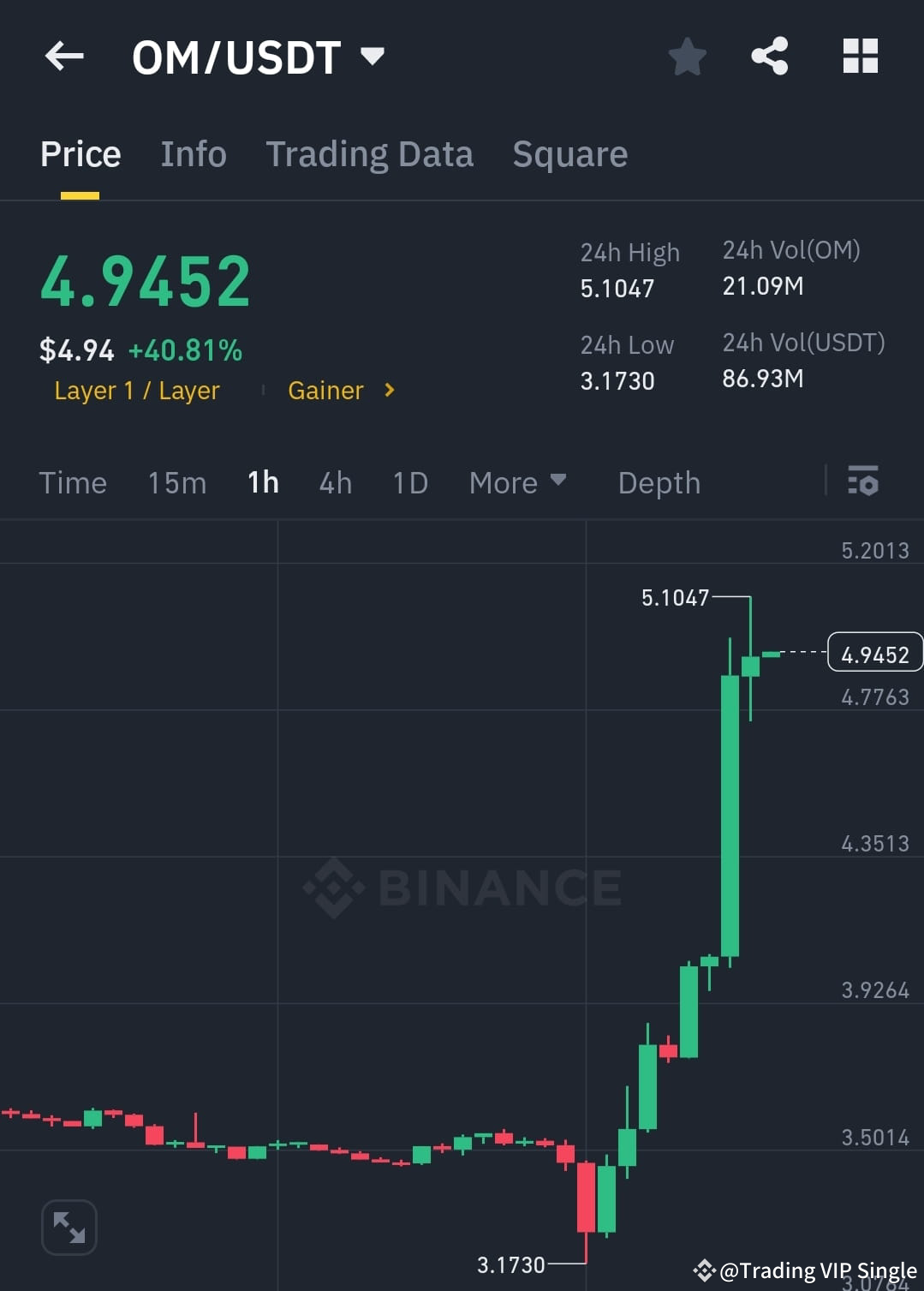
Task: Open the Square tab
Action: click(569, 154)
